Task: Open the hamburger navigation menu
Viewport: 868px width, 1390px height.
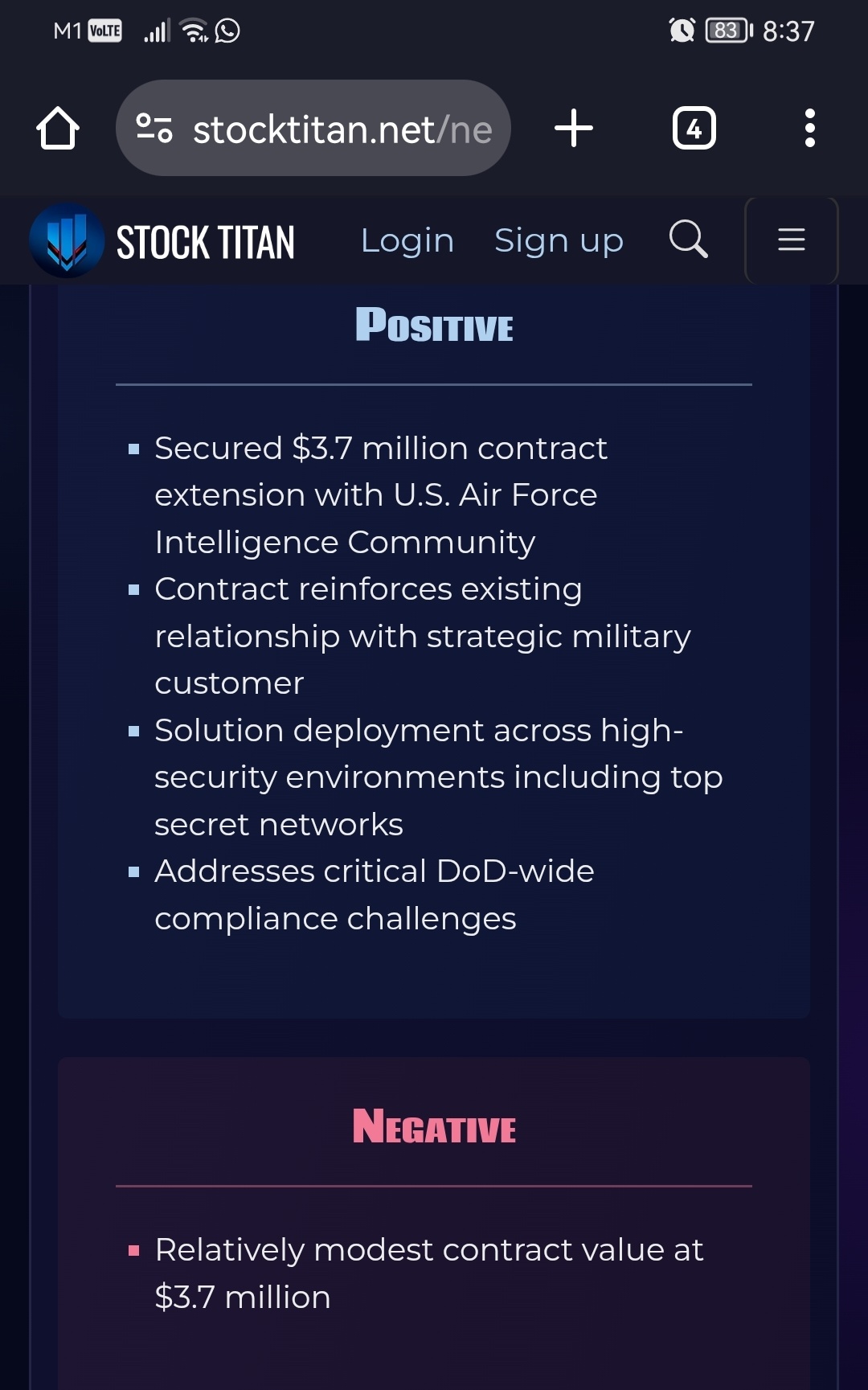Action: (x=792, y=240)
